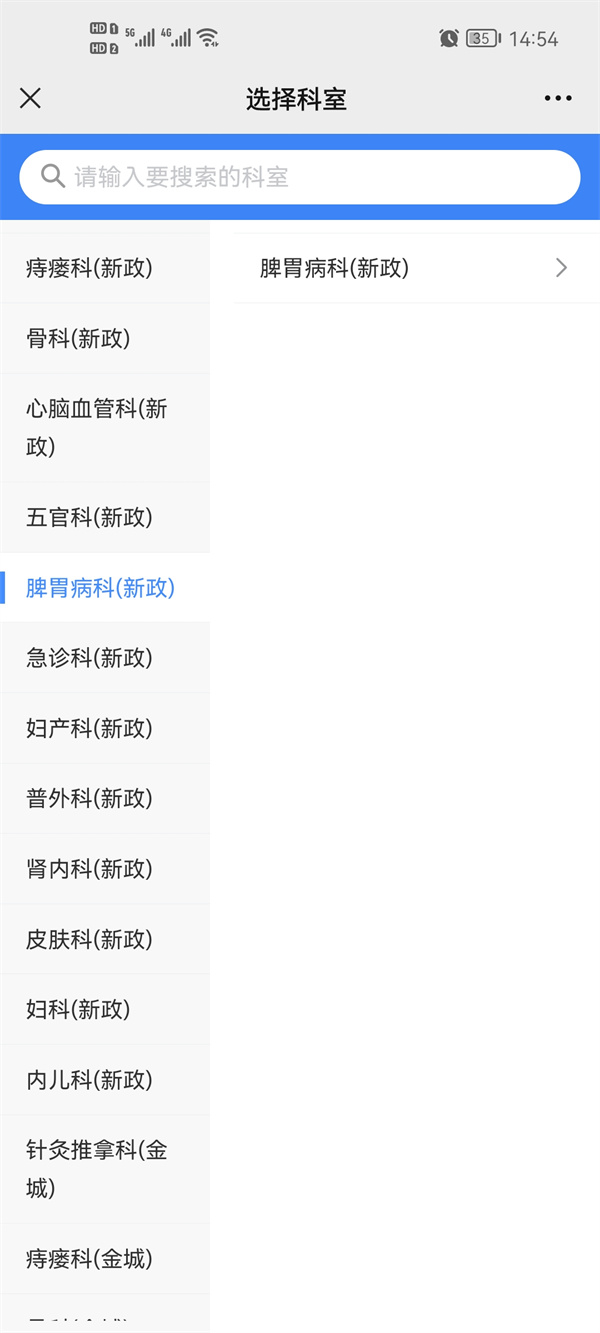Image resolution: width=600 pixels, height=1333 pixels.
Task: Tap the department search box
Action: [x=300, y=177]
